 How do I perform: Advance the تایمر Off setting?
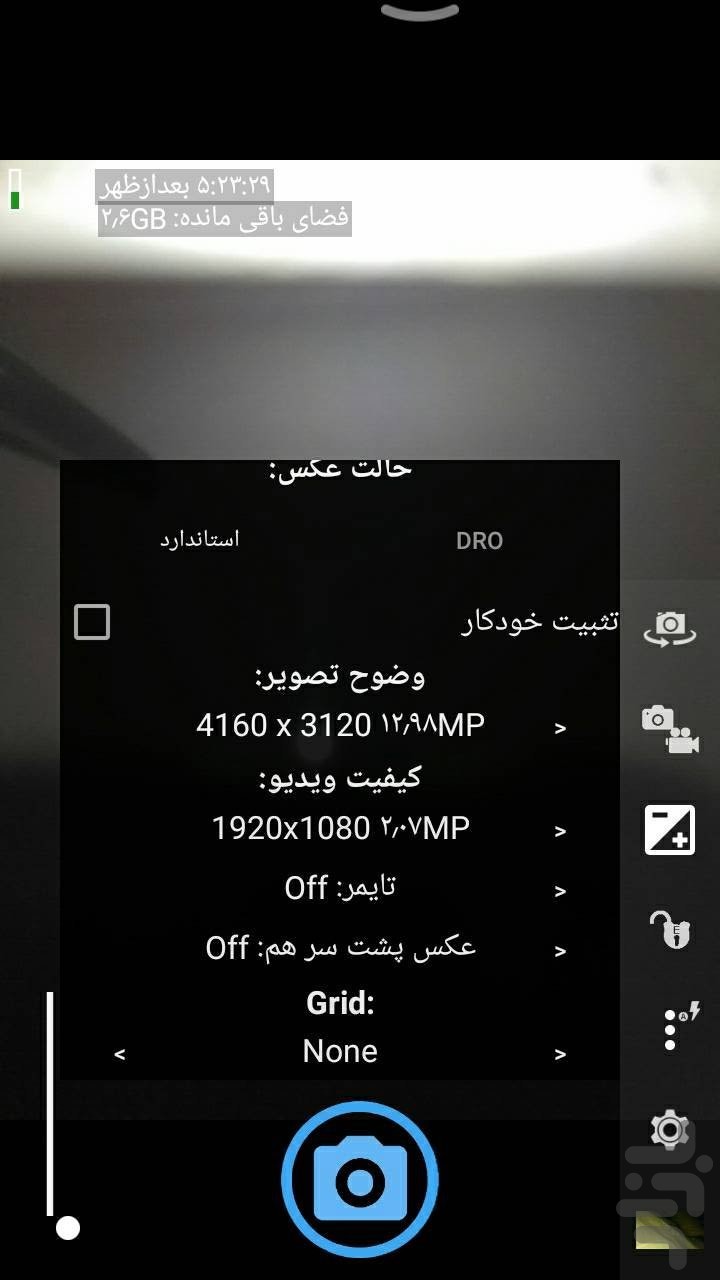(x=560, y=891)
